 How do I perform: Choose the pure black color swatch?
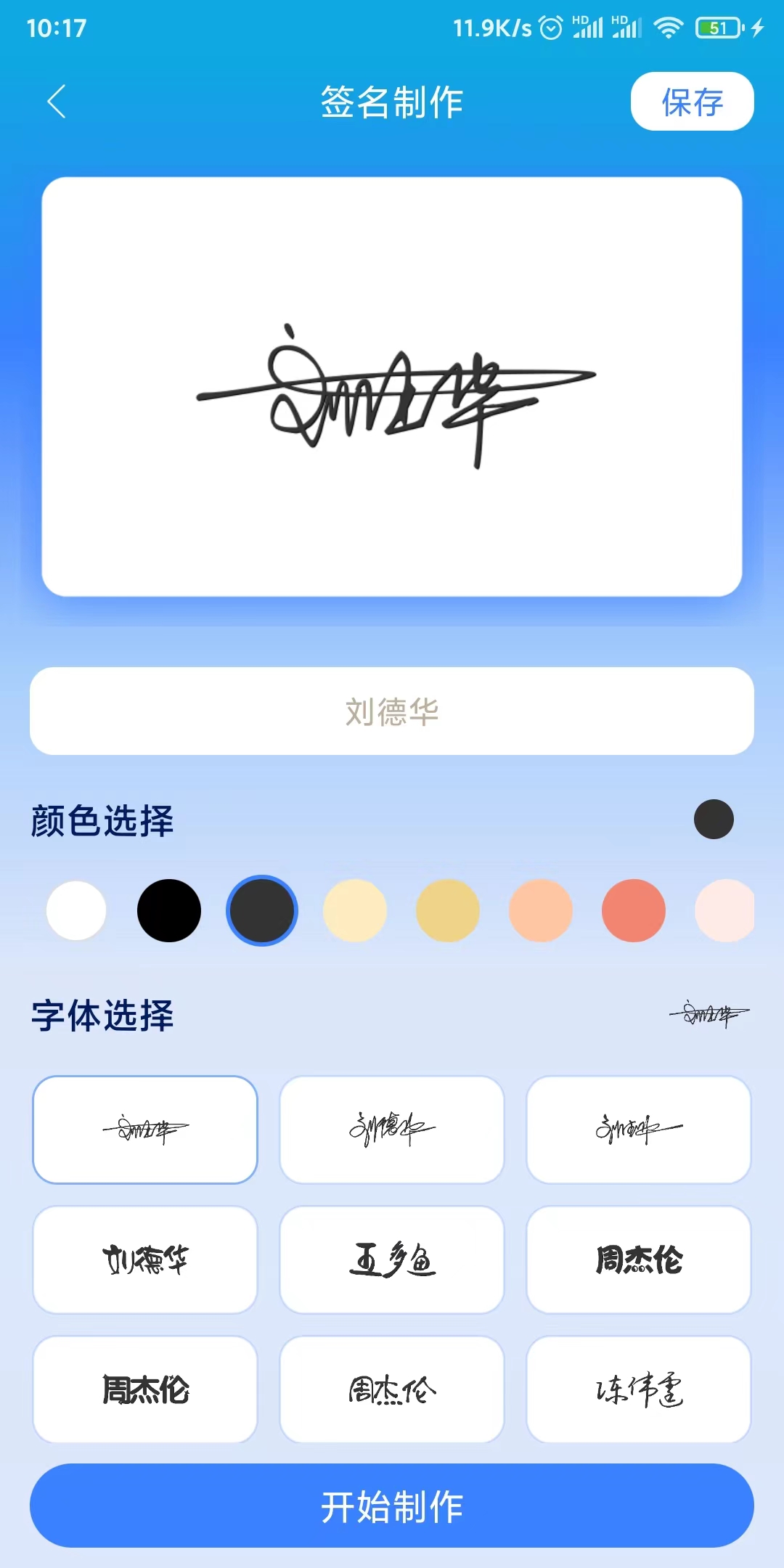tap(169, 910)
